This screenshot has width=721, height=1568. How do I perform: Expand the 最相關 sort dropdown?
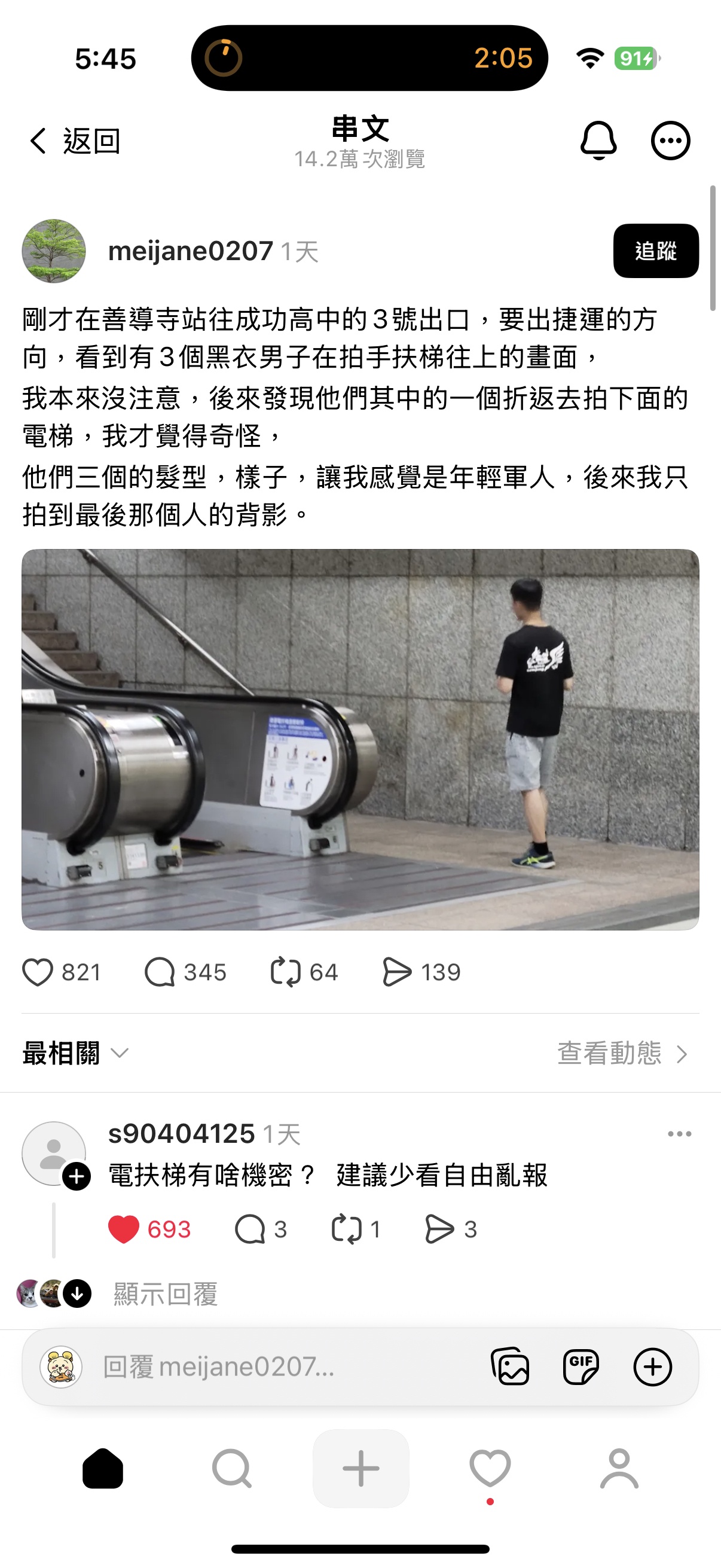coord(75,1053)
